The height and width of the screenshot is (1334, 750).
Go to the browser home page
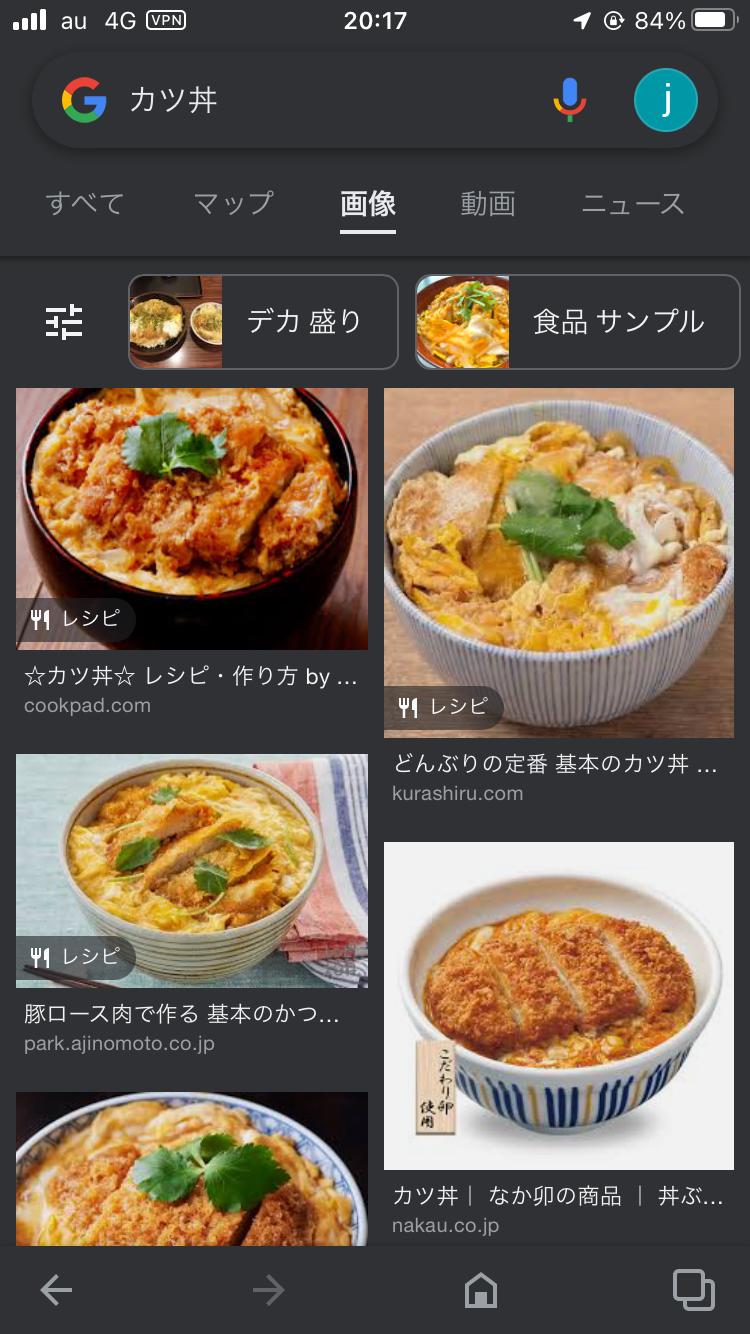pyautogui.click(x=481, y=1290)
